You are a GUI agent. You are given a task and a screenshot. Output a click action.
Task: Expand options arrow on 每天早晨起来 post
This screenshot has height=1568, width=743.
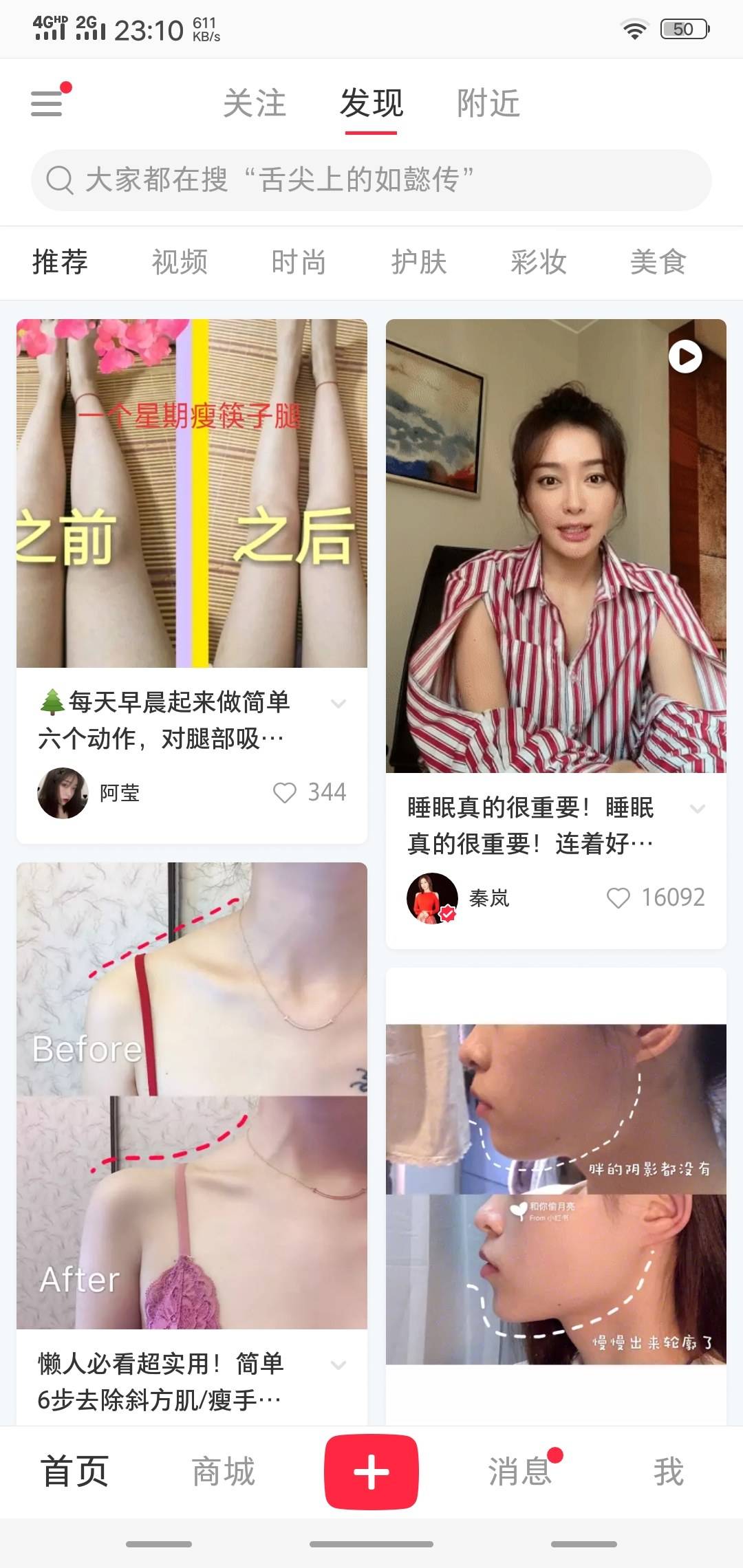coord(338,704)
